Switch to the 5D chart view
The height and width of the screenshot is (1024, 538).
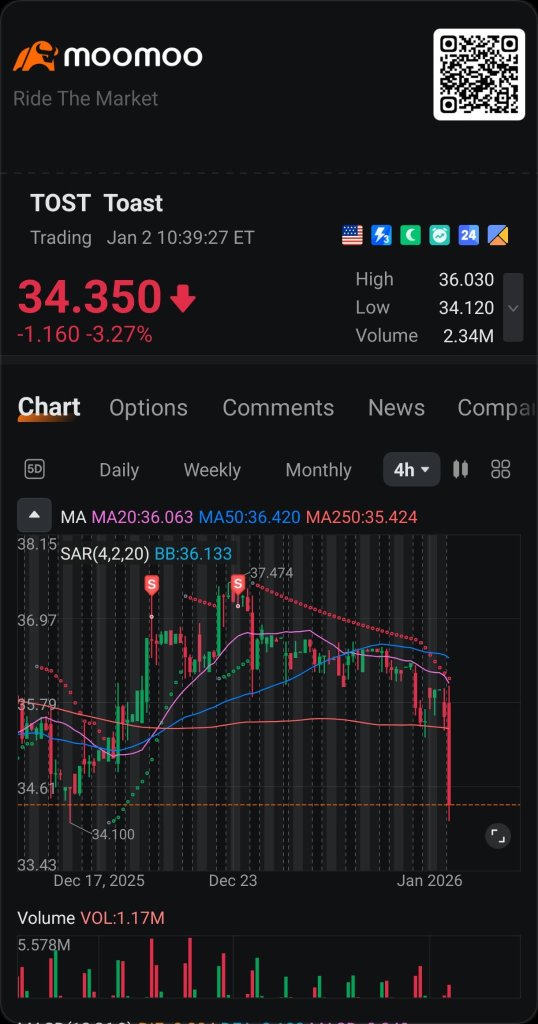[x=35, y=469]
